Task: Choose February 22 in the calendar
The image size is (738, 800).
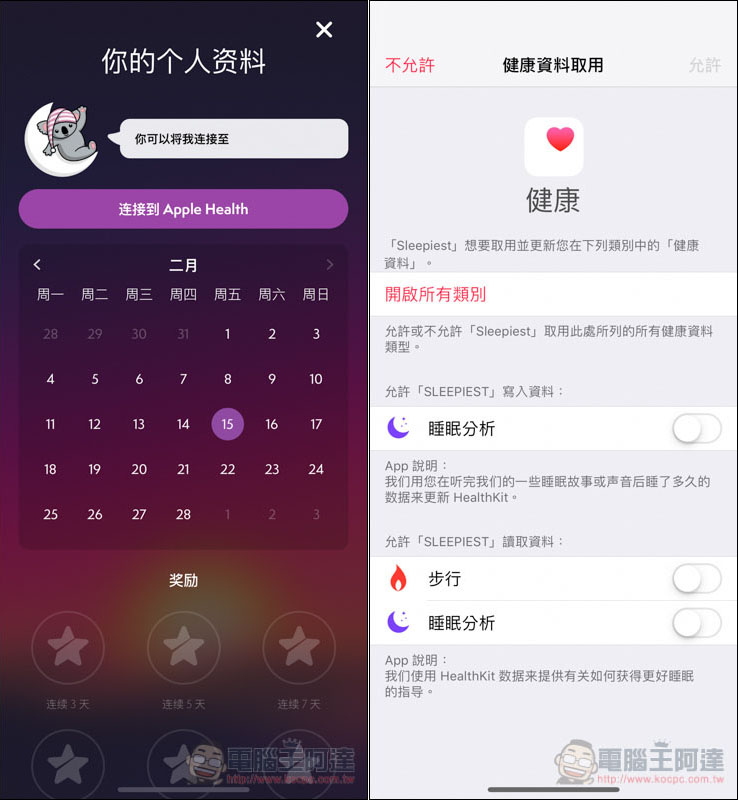Action: [x=227, y=469]
